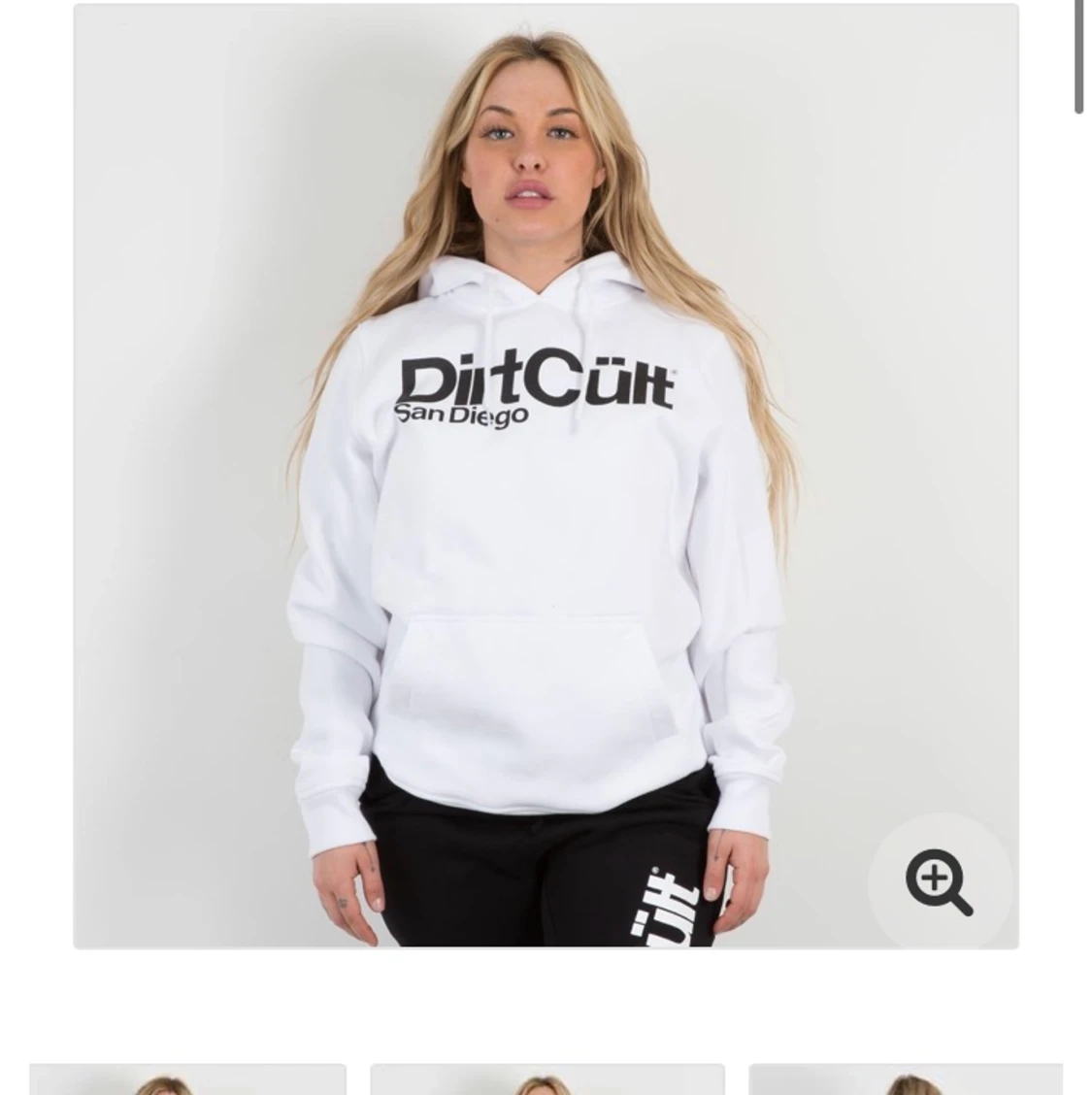The height and width of the screenshot is (1095, 1092).
Task: Click the San Diego text on the hoodie
Action: [462, 415]
